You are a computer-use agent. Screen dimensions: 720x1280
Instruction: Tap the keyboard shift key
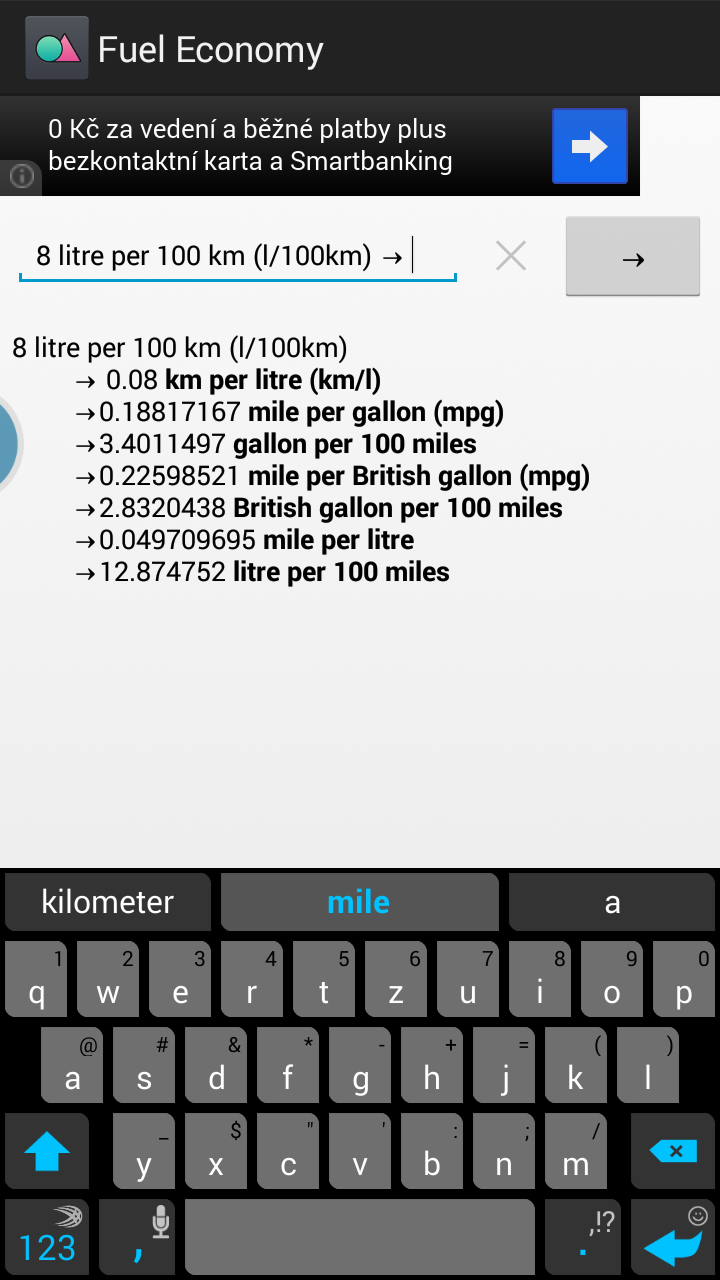point(47,1151)
